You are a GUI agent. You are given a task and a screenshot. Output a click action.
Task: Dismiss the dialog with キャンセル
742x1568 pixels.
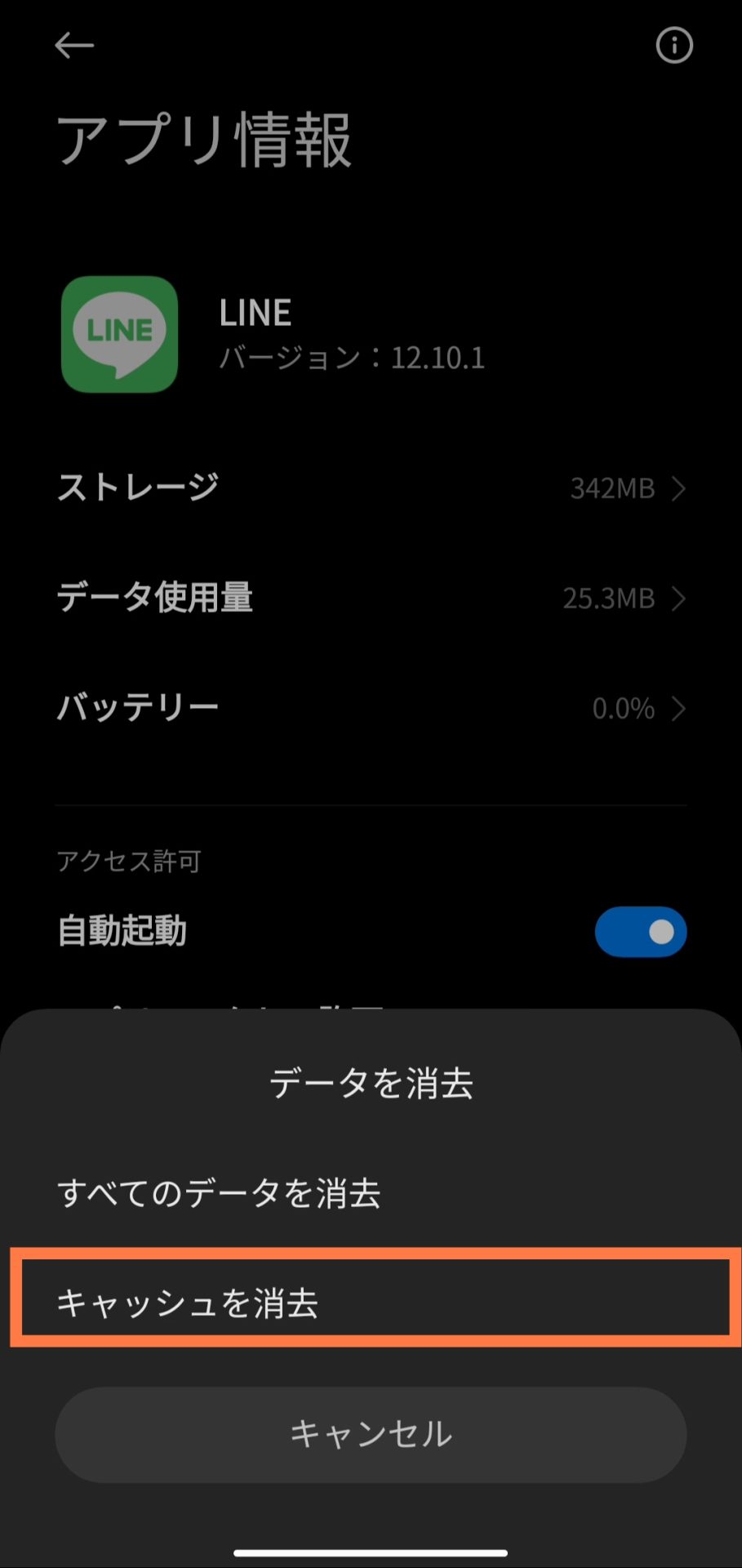pyautogui.click(x=371, y=1434)
